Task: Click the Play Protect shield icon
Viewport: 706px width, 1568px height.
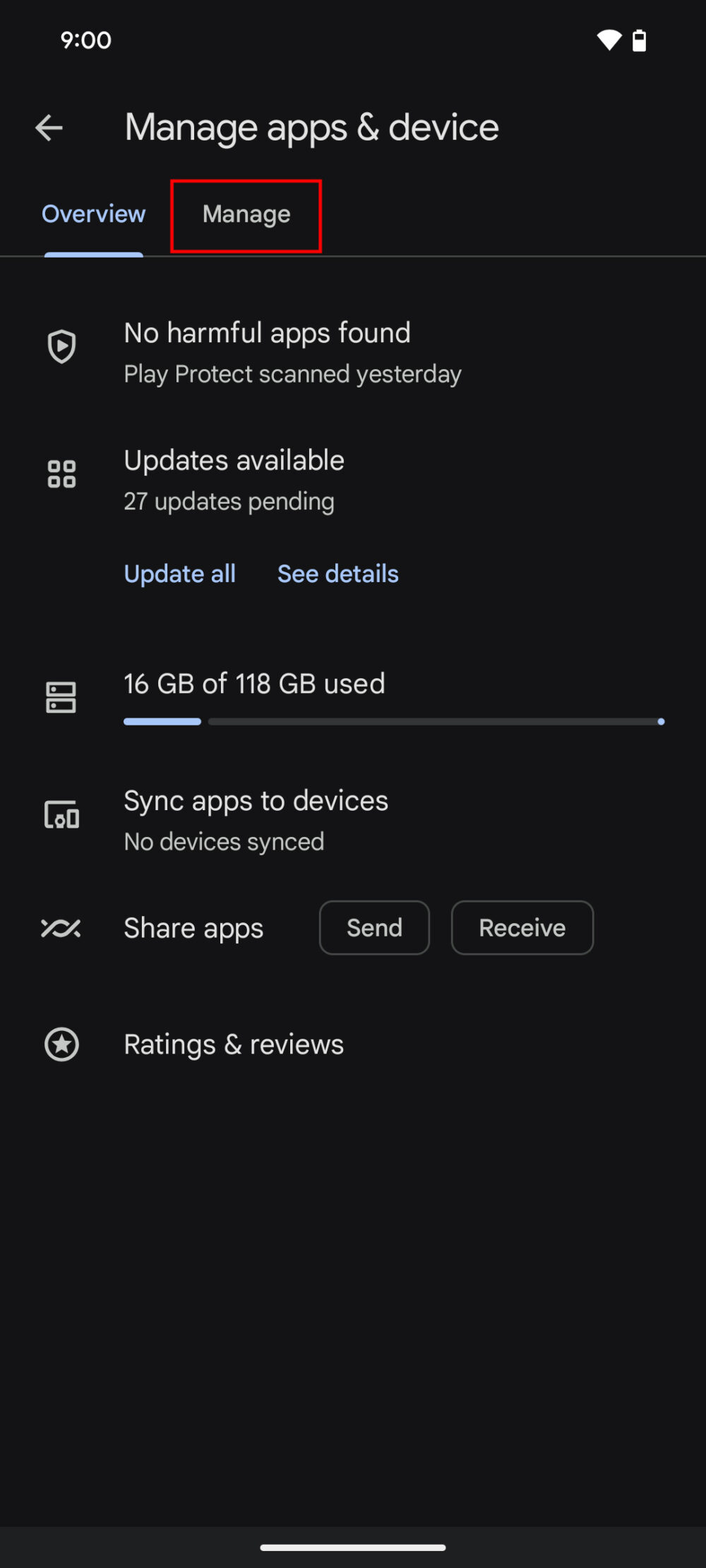Action: pyautogui.click(x=62, y=346)
